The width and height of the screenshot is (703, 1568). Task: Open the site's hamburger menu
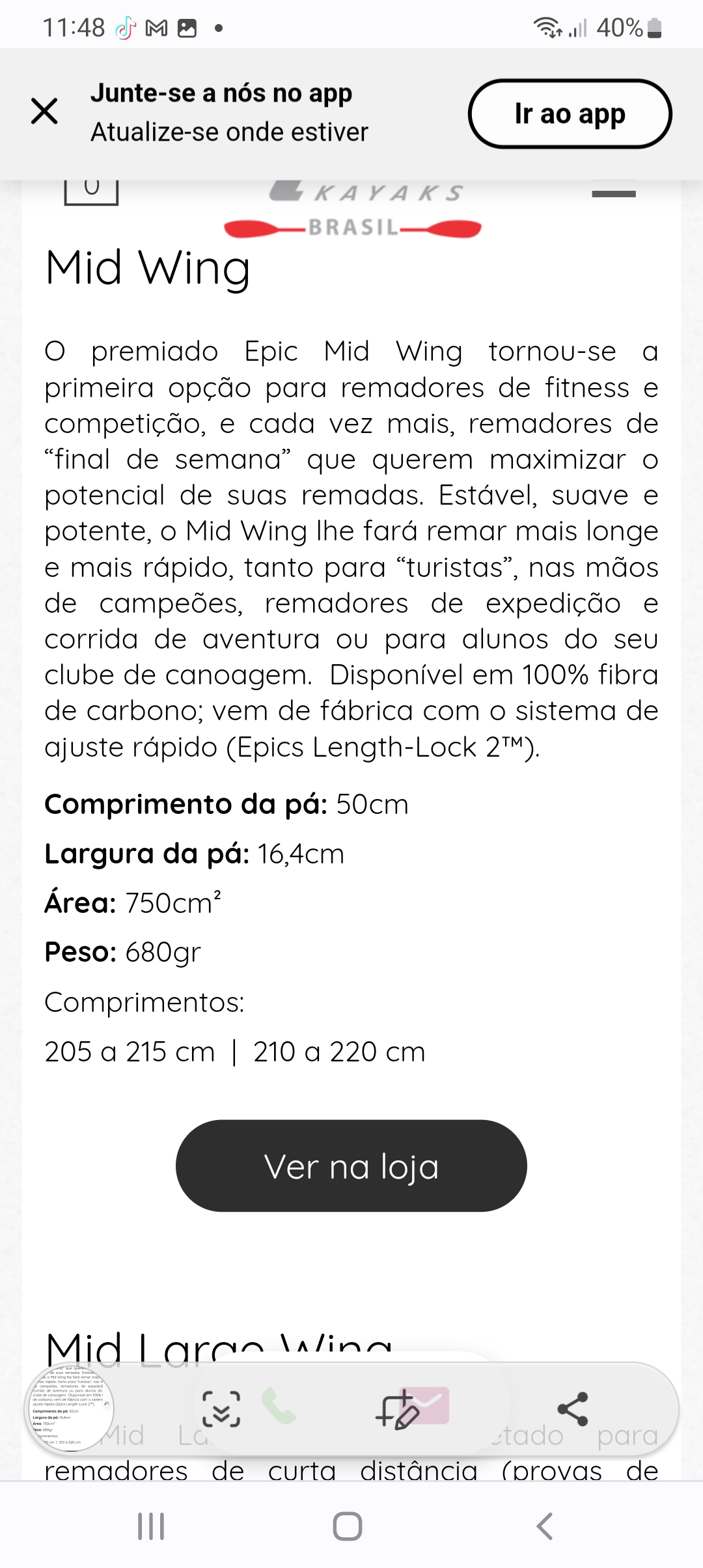pyautogui.click(x=613, y=193)
